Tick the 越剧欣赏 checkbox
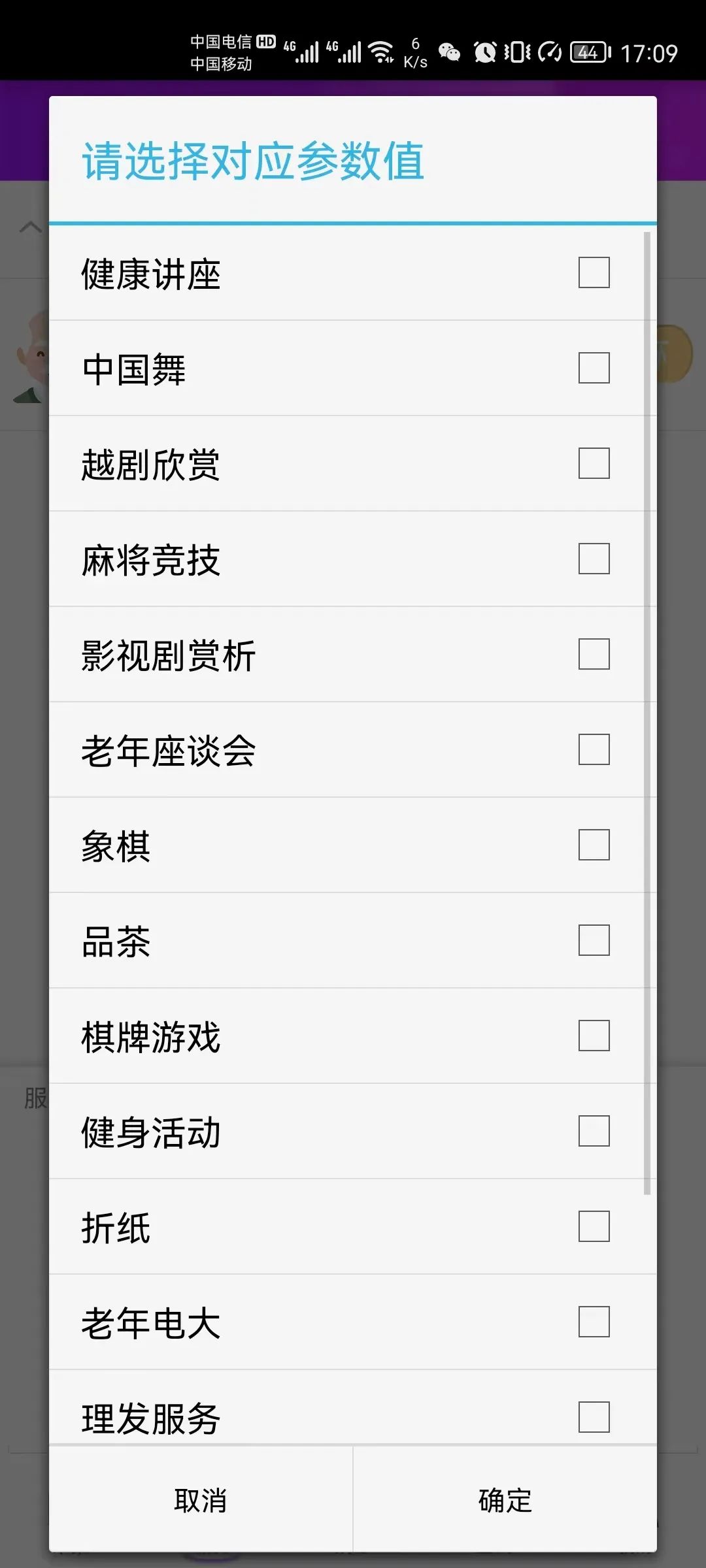The image size is (706, 1568). pyautogui.click(x=594, y=464)
